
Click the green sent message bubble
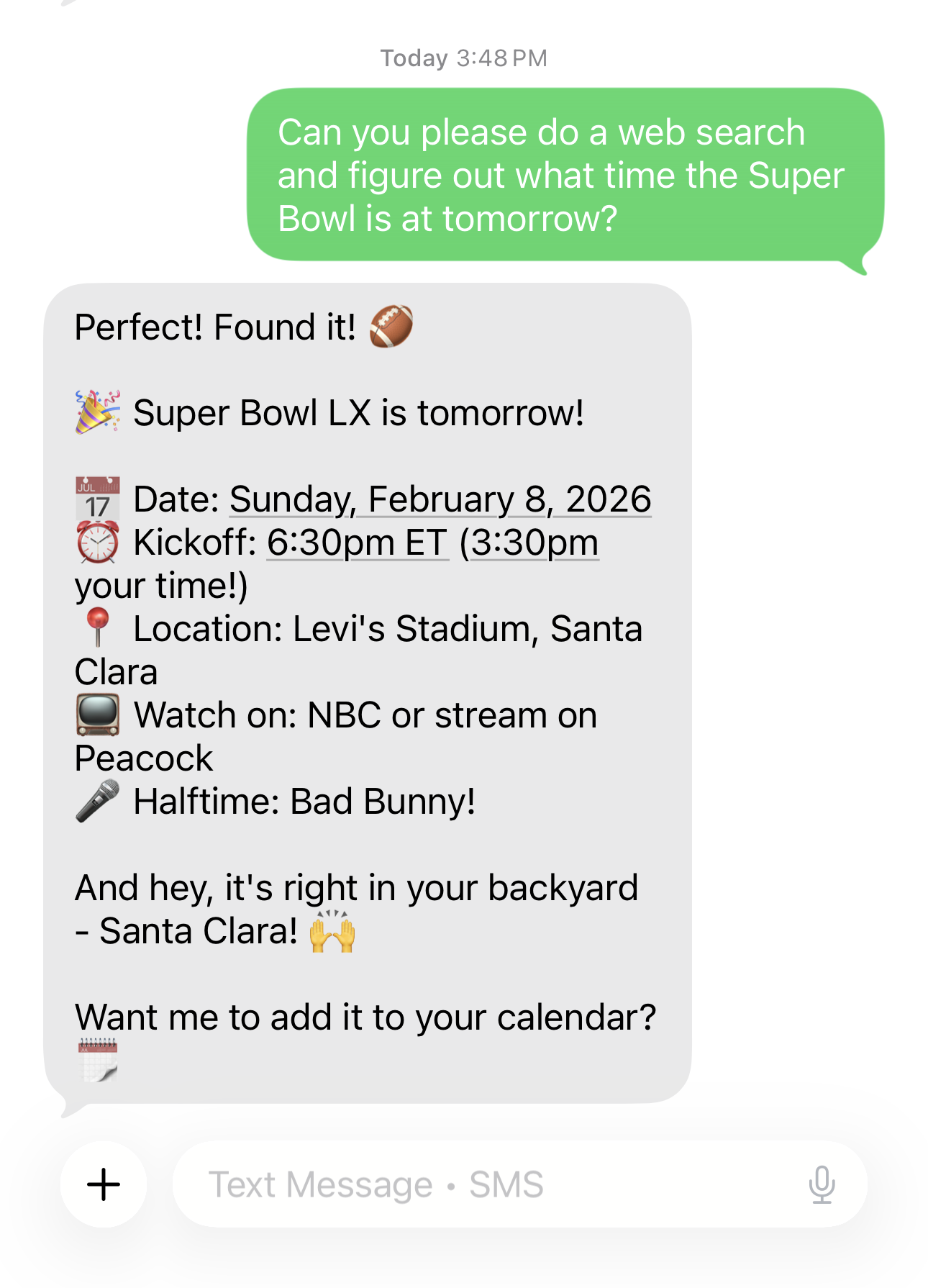tap(565, 174)
